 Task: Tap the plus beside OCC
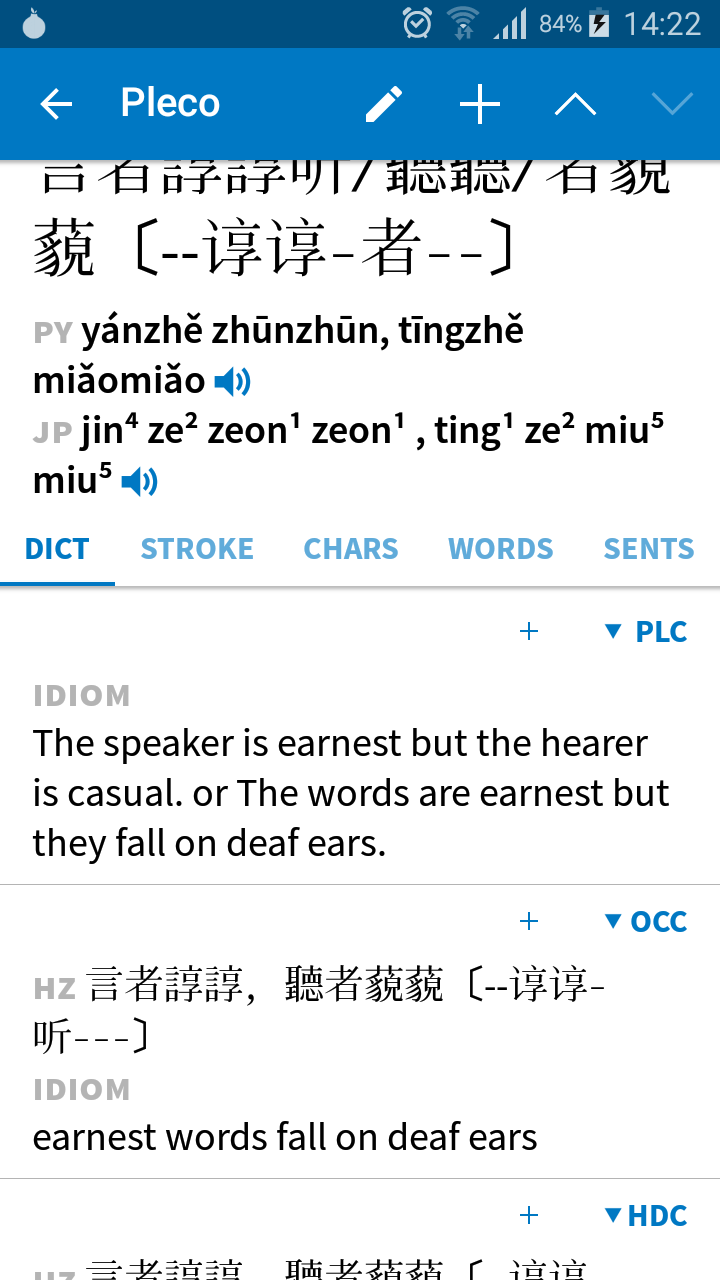coord(529,921)
